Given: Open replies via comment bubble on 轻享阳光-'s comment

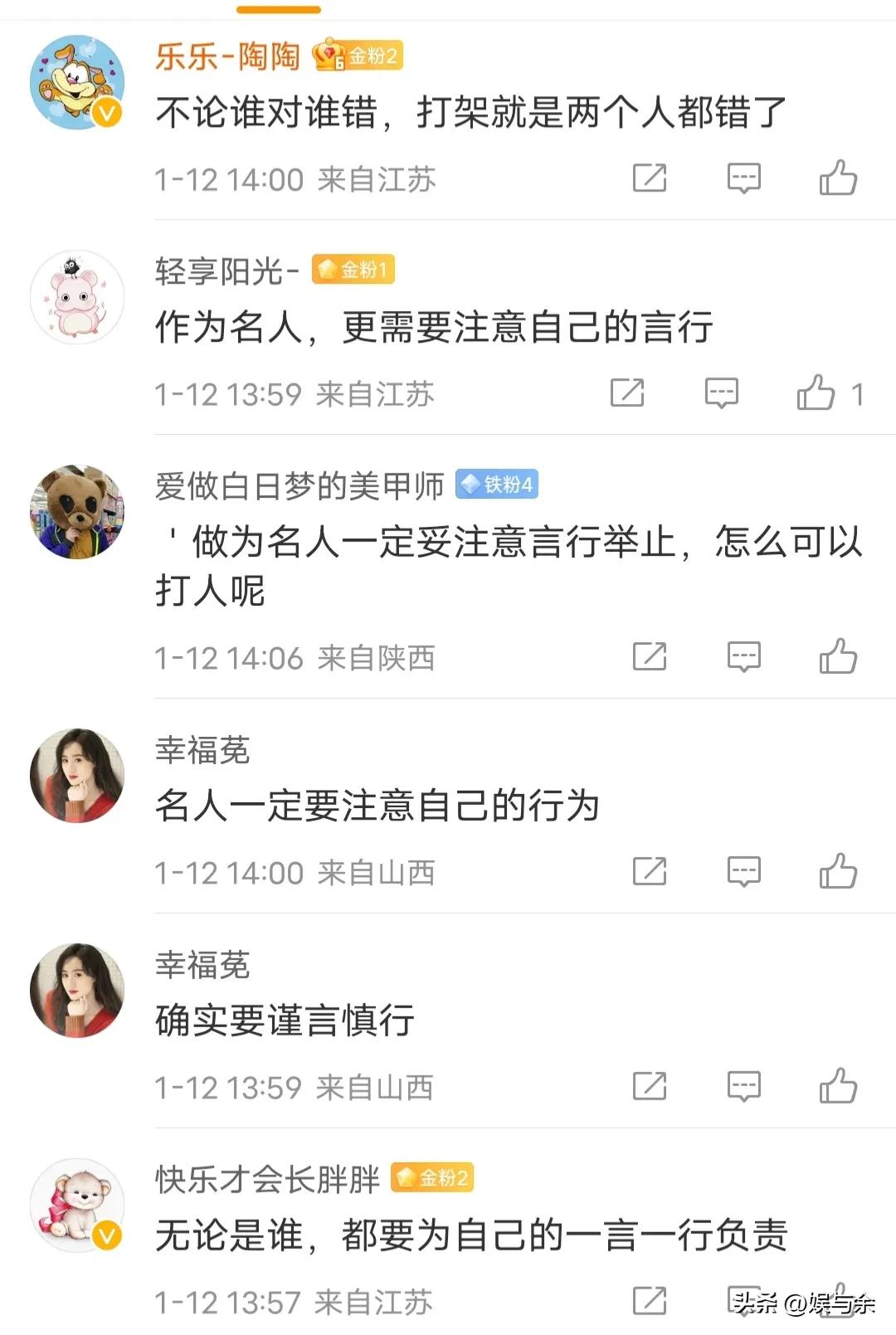Looking at the screenshot, I should (x=720, y=392).
